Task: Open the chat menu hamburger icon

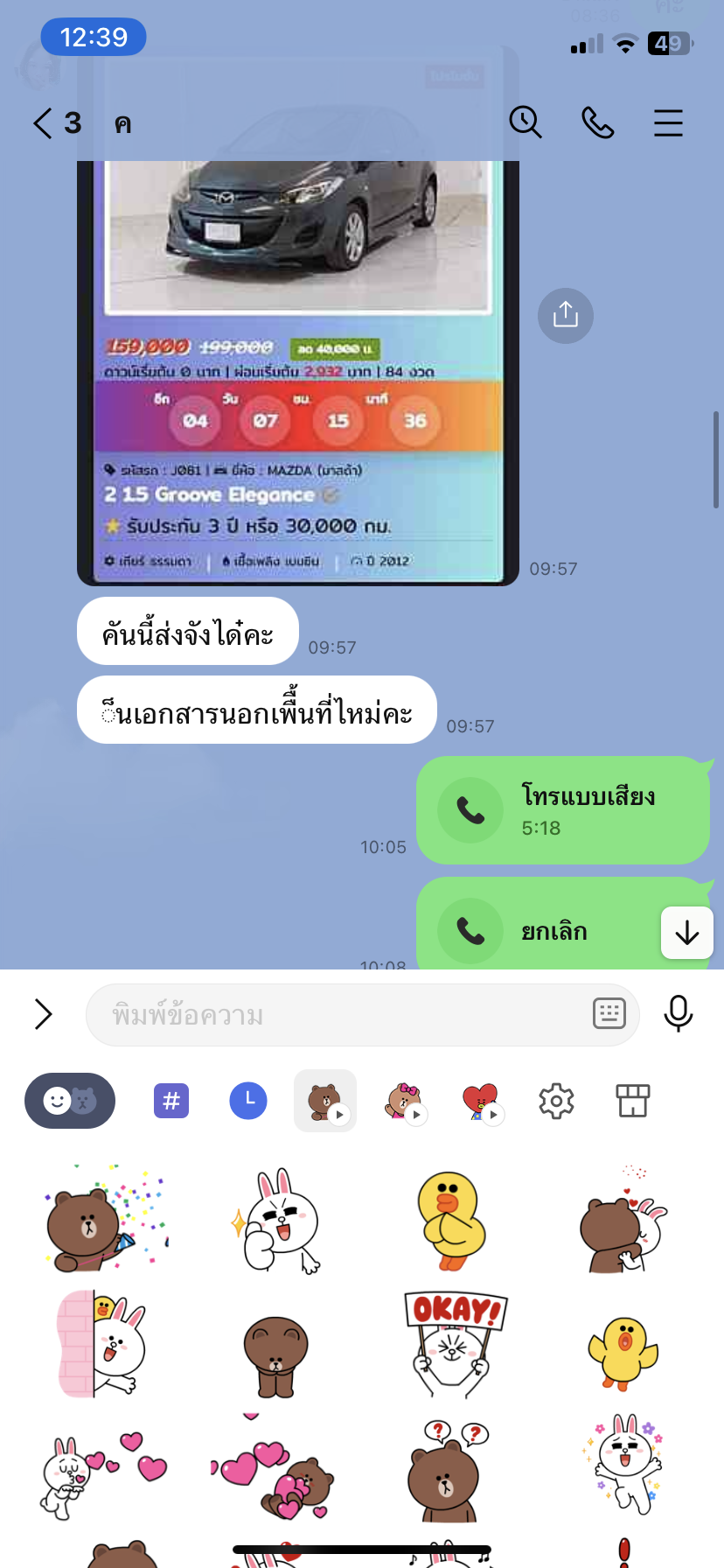Action: (x=668, y=123)
